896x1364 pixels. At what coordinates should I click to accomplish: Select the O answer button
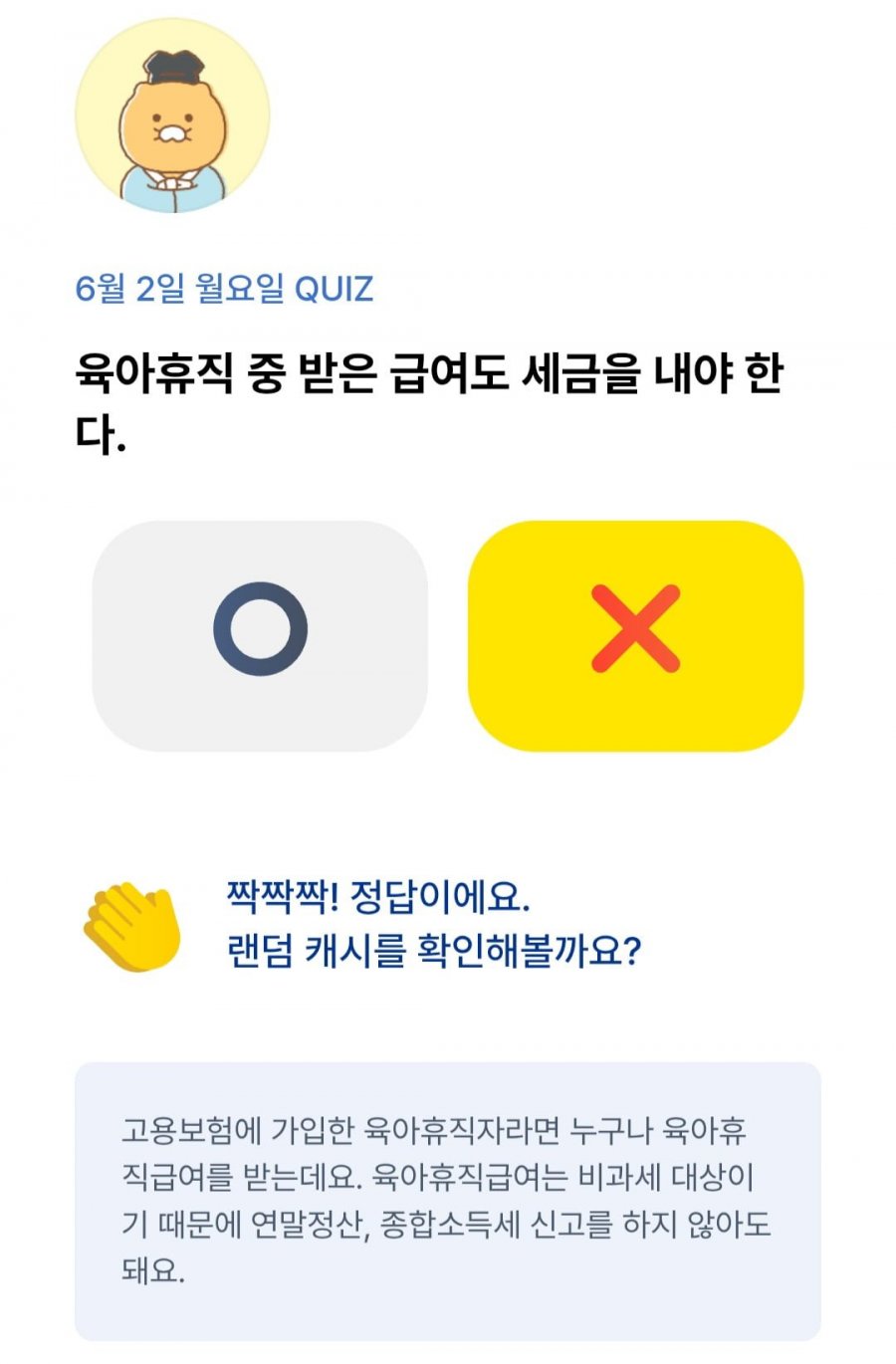click(260, 635)
